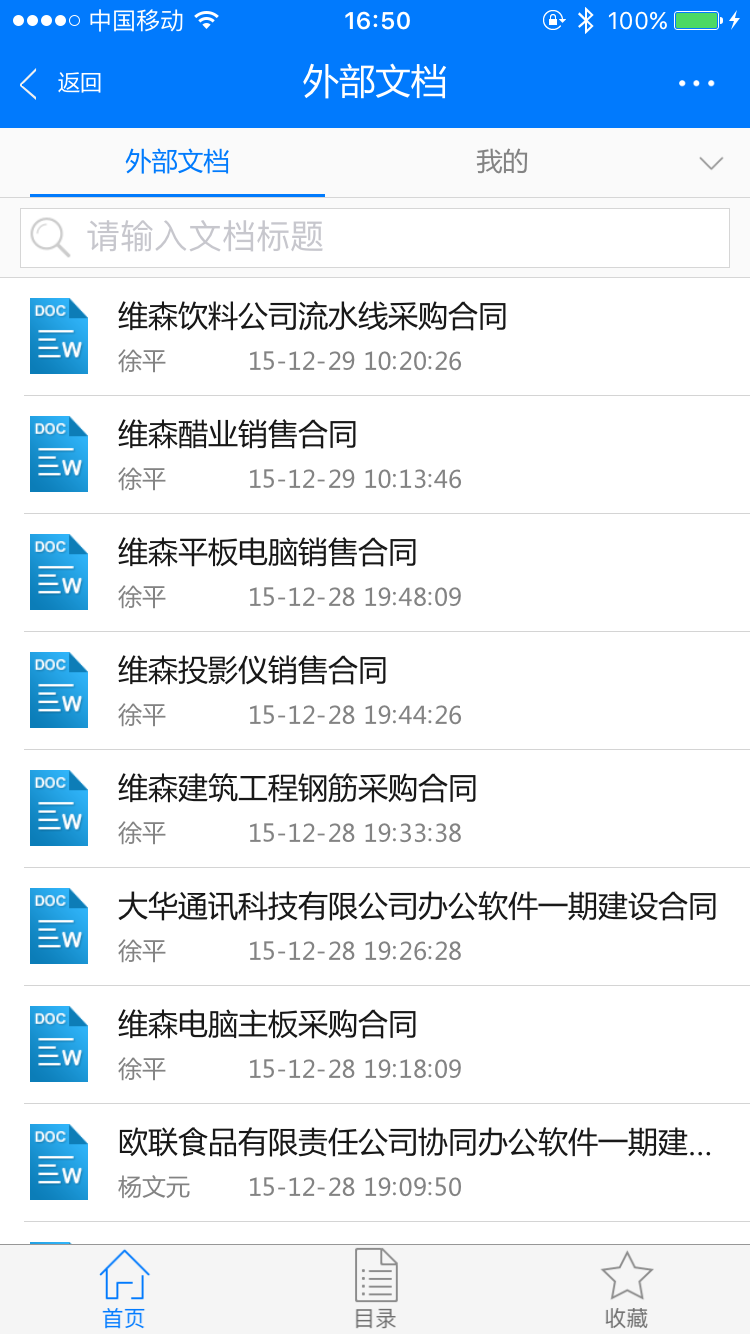This screenshot has height=1334, width=750.
Task: Open the three-dot overflow menu
Action: [x=696, y=83]
